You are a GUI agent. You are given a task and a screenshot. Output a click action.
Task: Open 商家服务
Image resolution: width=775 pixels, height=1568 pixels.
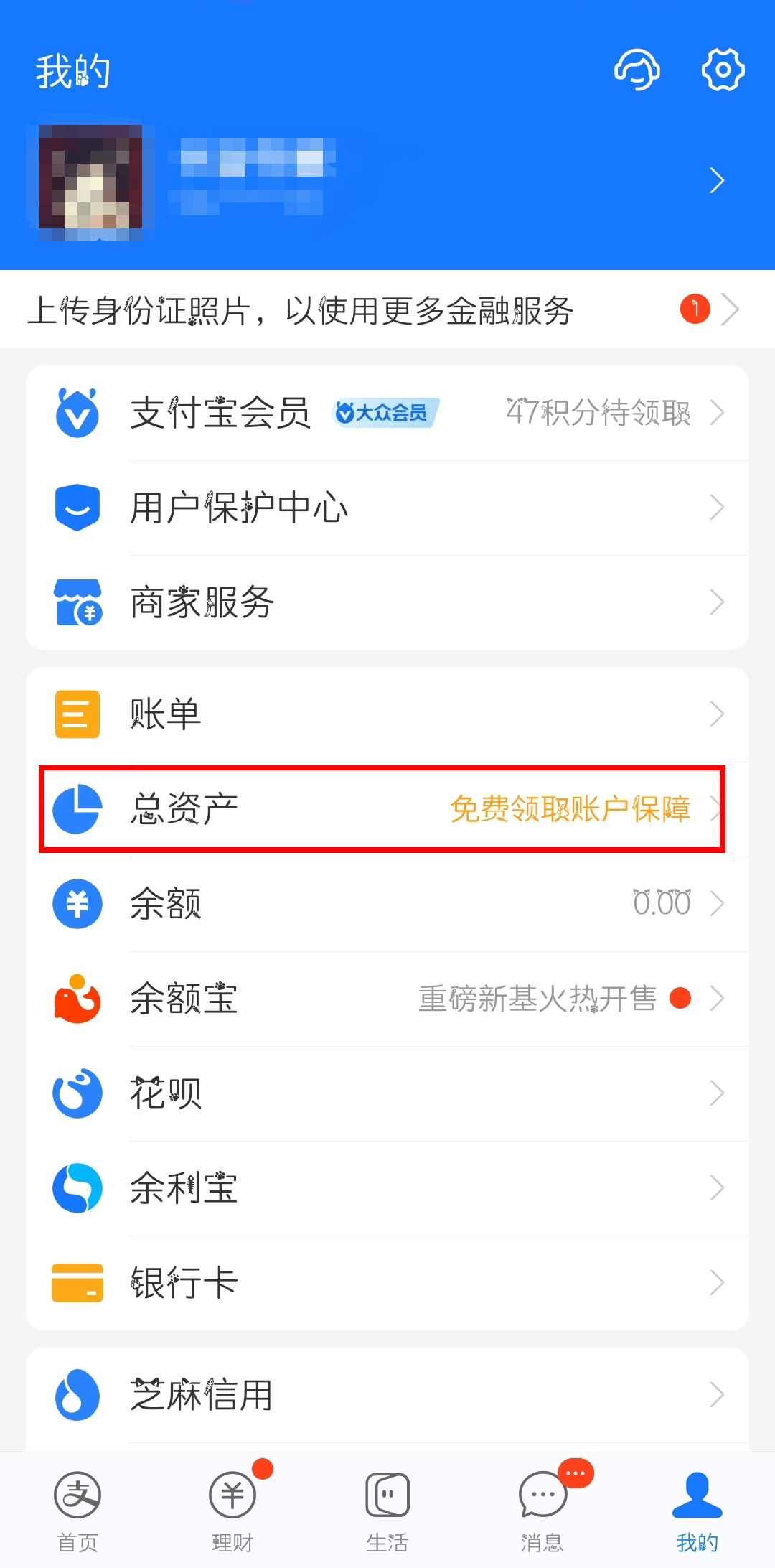[387, 602]
